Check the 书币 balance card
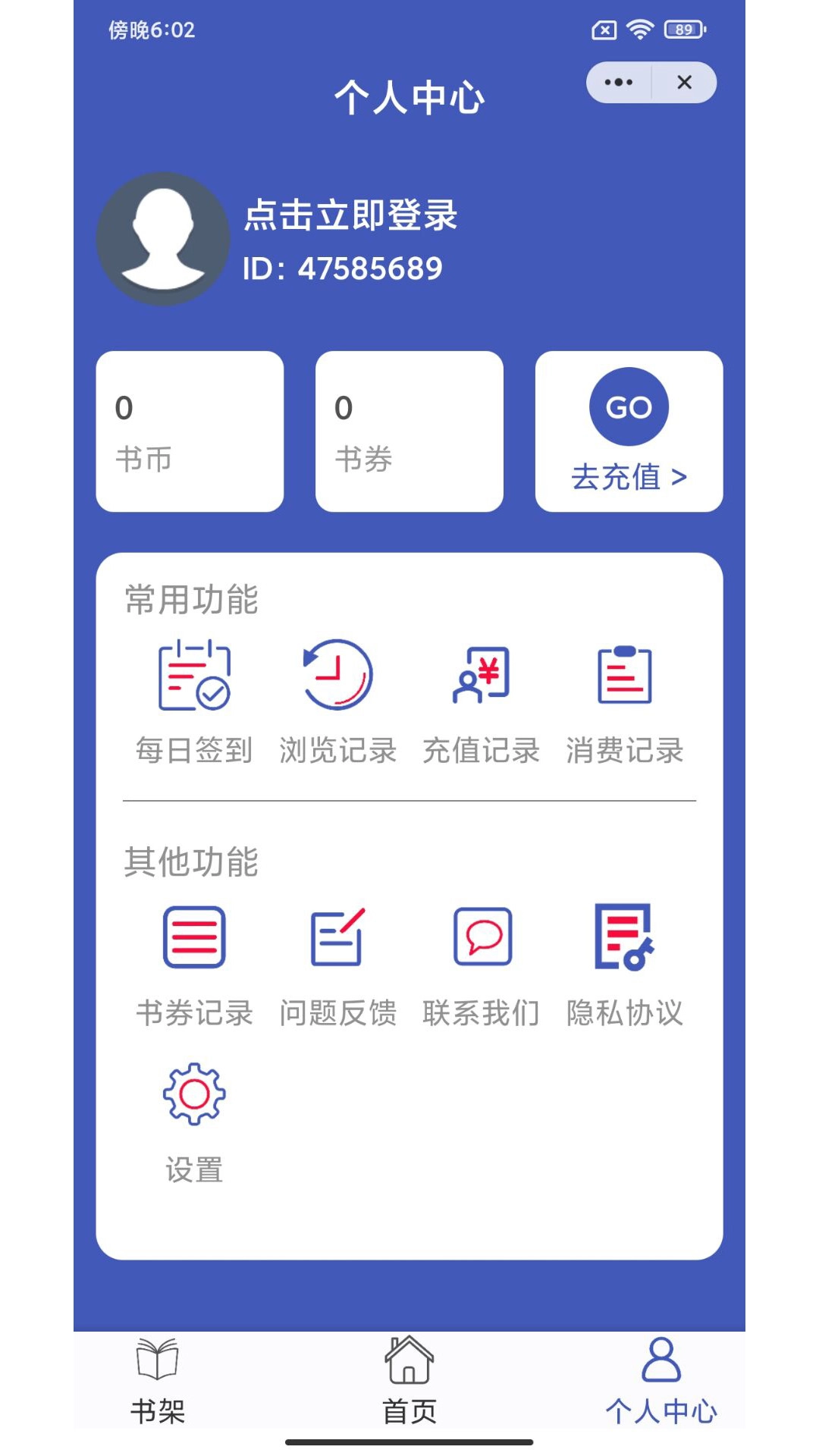The height and width of the screenshot is (1456, 819). pos(190,430)
